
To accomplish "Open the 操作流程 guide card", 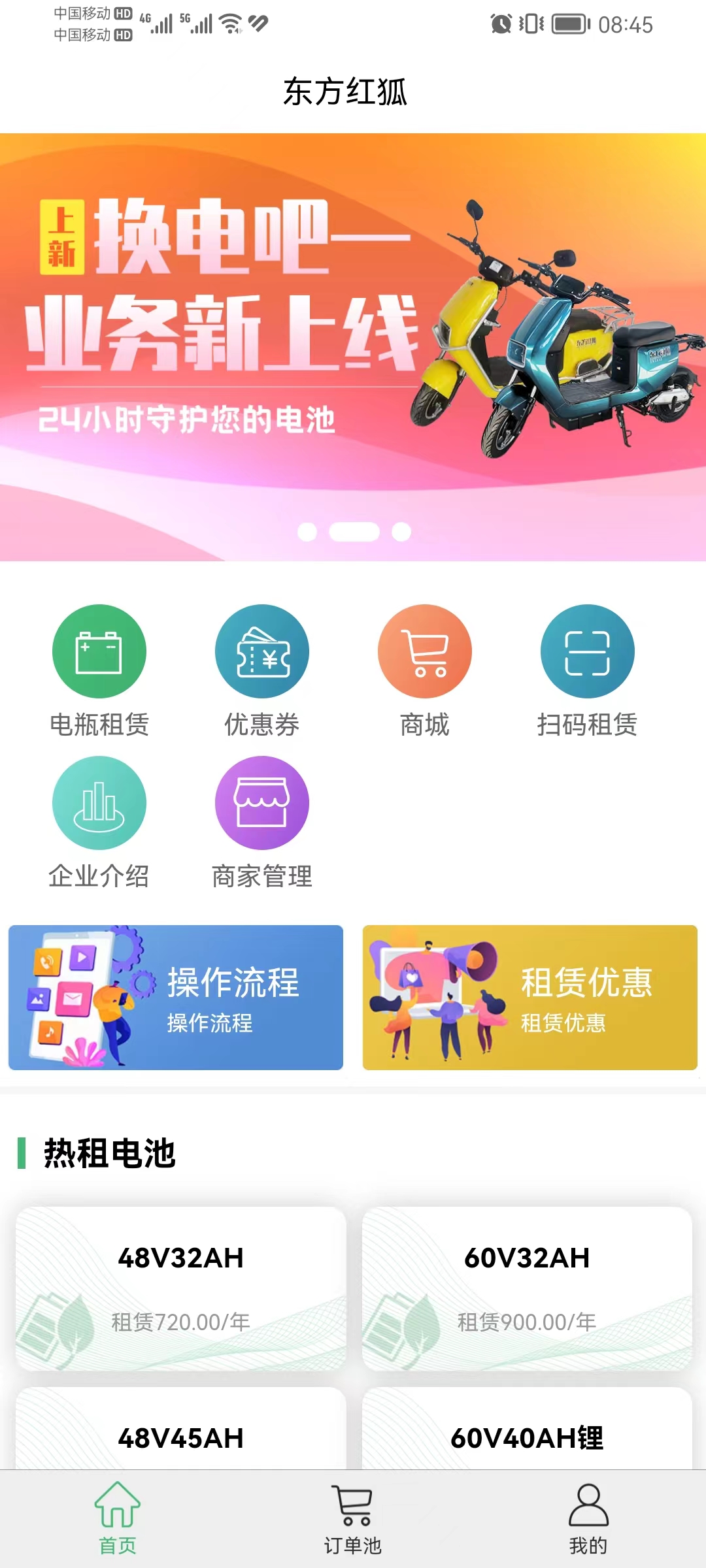I will tap(176, 998).
